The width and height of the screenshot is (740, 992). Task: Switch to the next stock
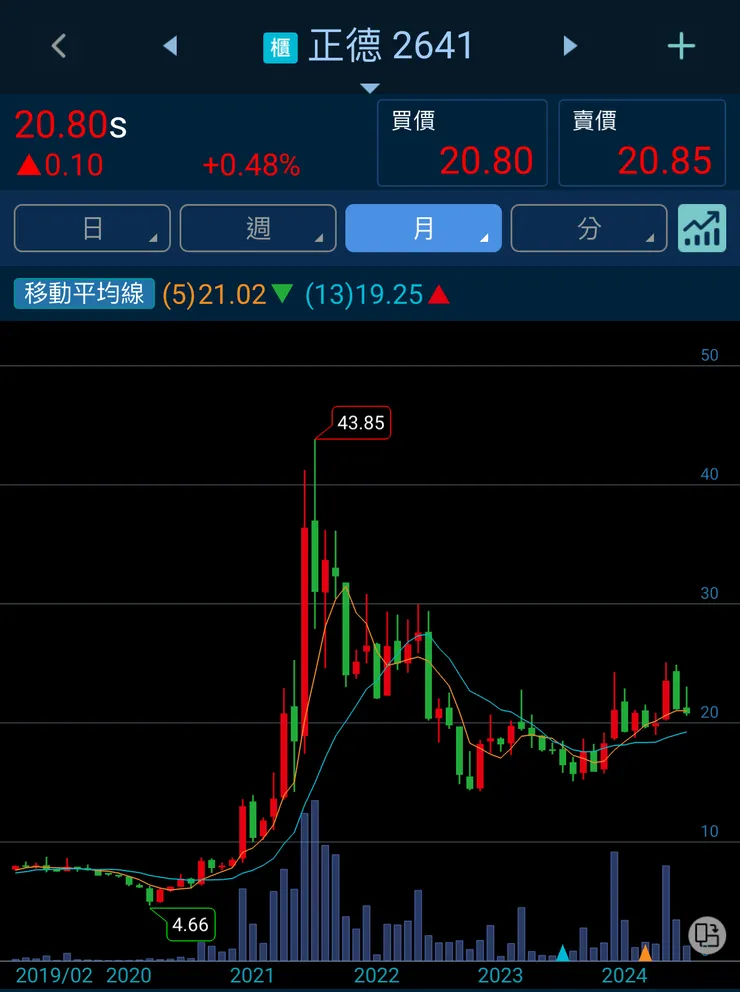pyautogui.click(x=570, y=46)
